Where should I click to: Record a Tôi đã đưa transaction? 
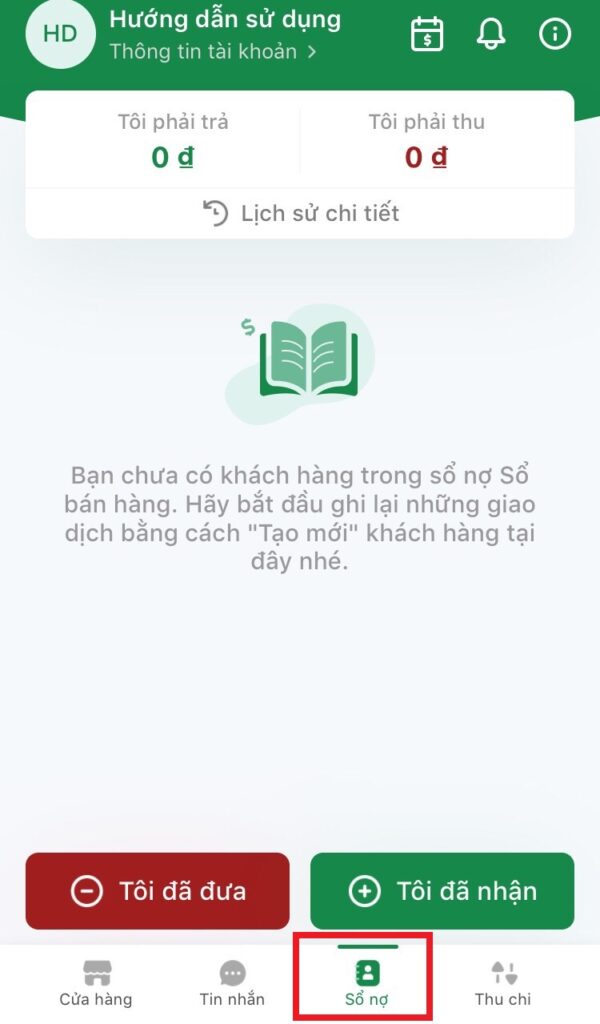[157, 891]
